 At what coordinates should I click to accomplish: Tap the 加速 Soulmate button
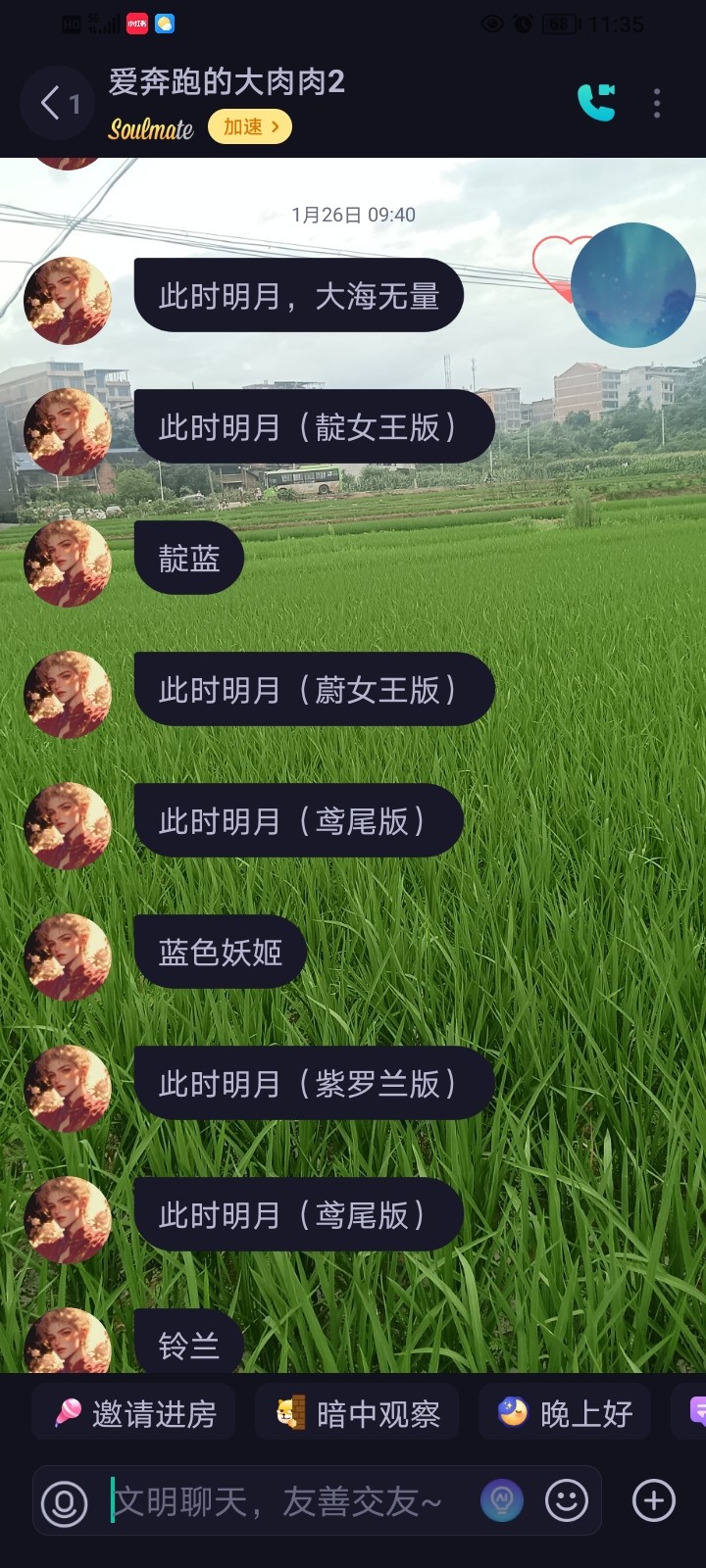point(250,126)
